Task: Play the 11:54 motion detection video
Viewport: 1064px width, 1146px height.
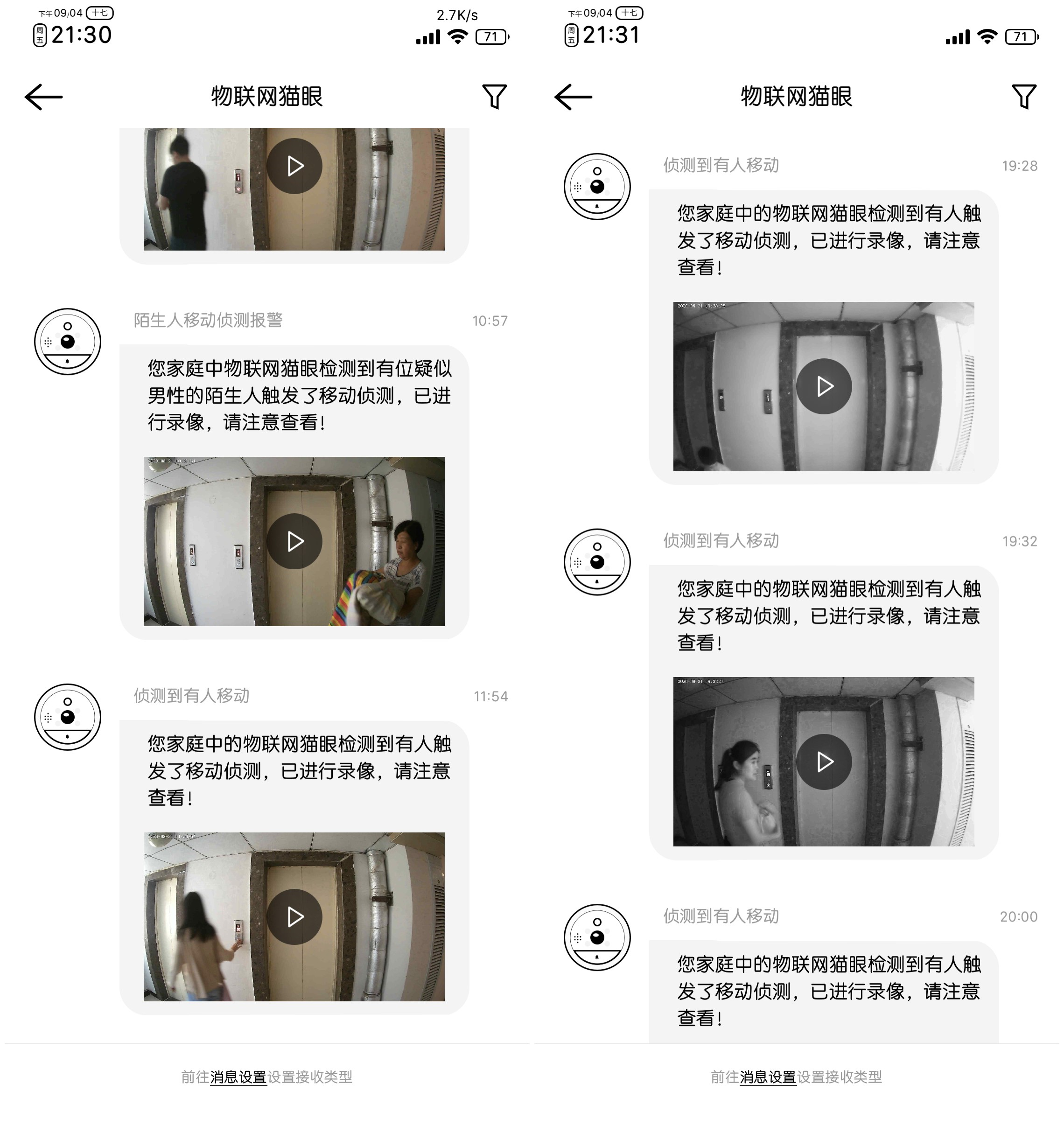Action: pyautogui.click(x=294, y=916)
